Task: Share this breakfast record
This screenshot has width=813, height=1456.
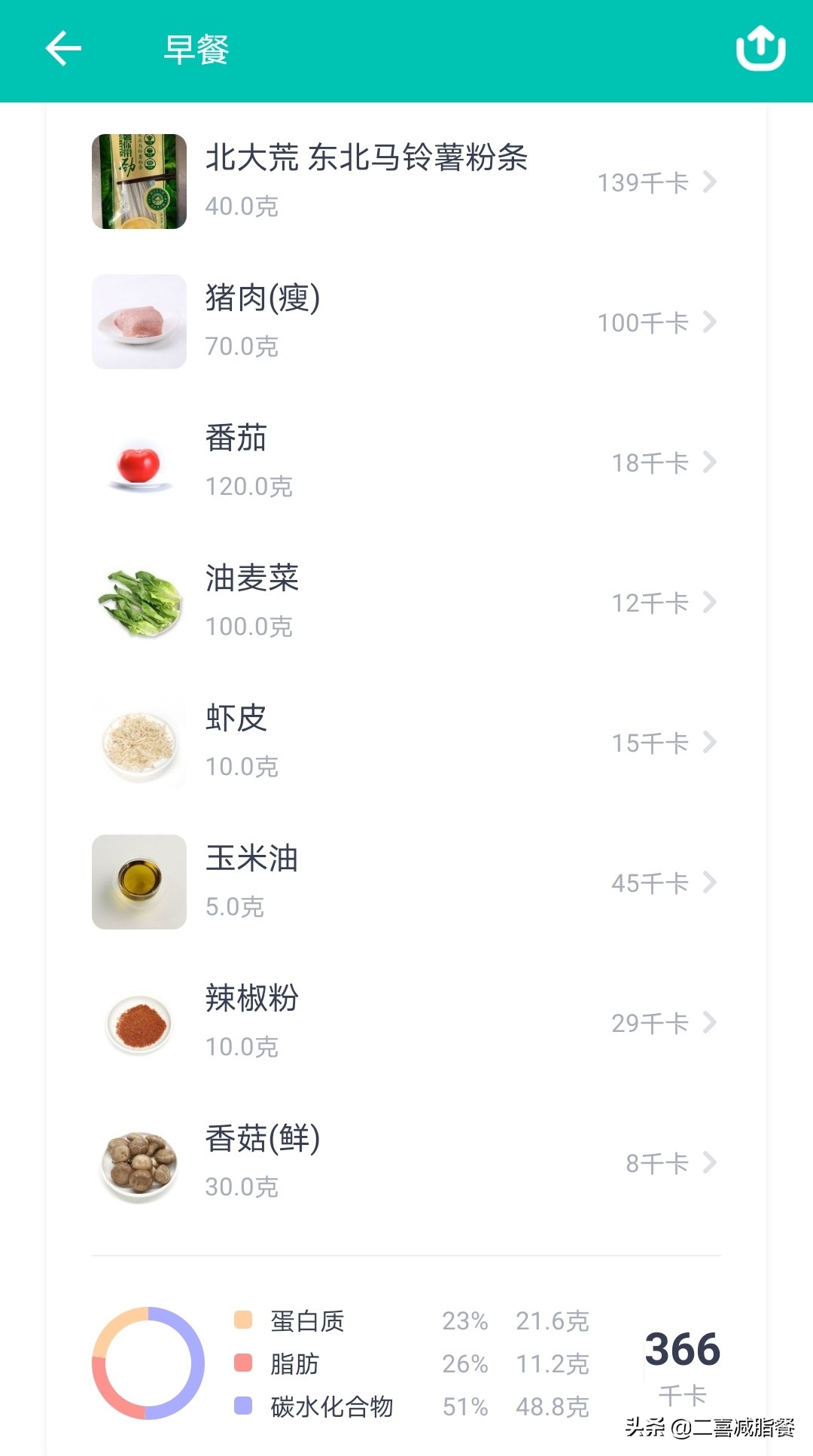Action: (760, 48)
